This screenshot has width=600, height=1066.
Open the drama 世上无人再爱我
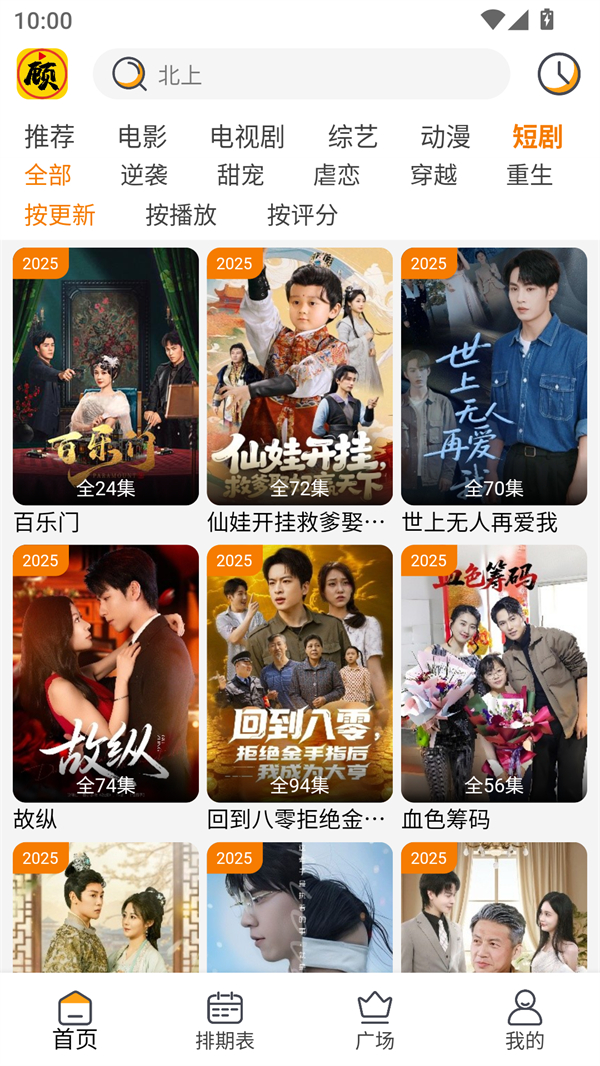[x=494, y=377]
